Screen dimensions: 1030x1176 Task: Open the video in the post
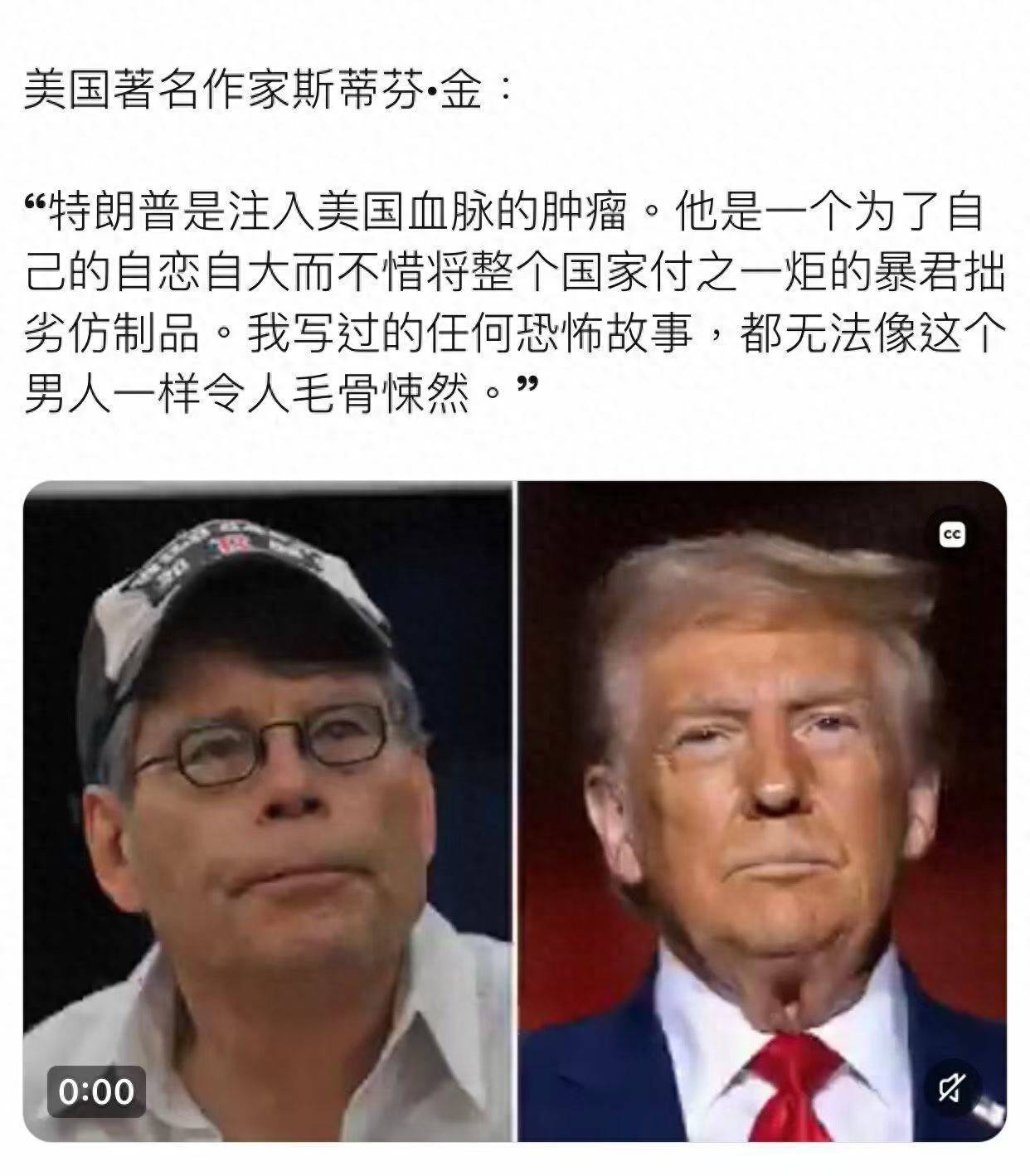pyautogui.click(x=514, y=811)
